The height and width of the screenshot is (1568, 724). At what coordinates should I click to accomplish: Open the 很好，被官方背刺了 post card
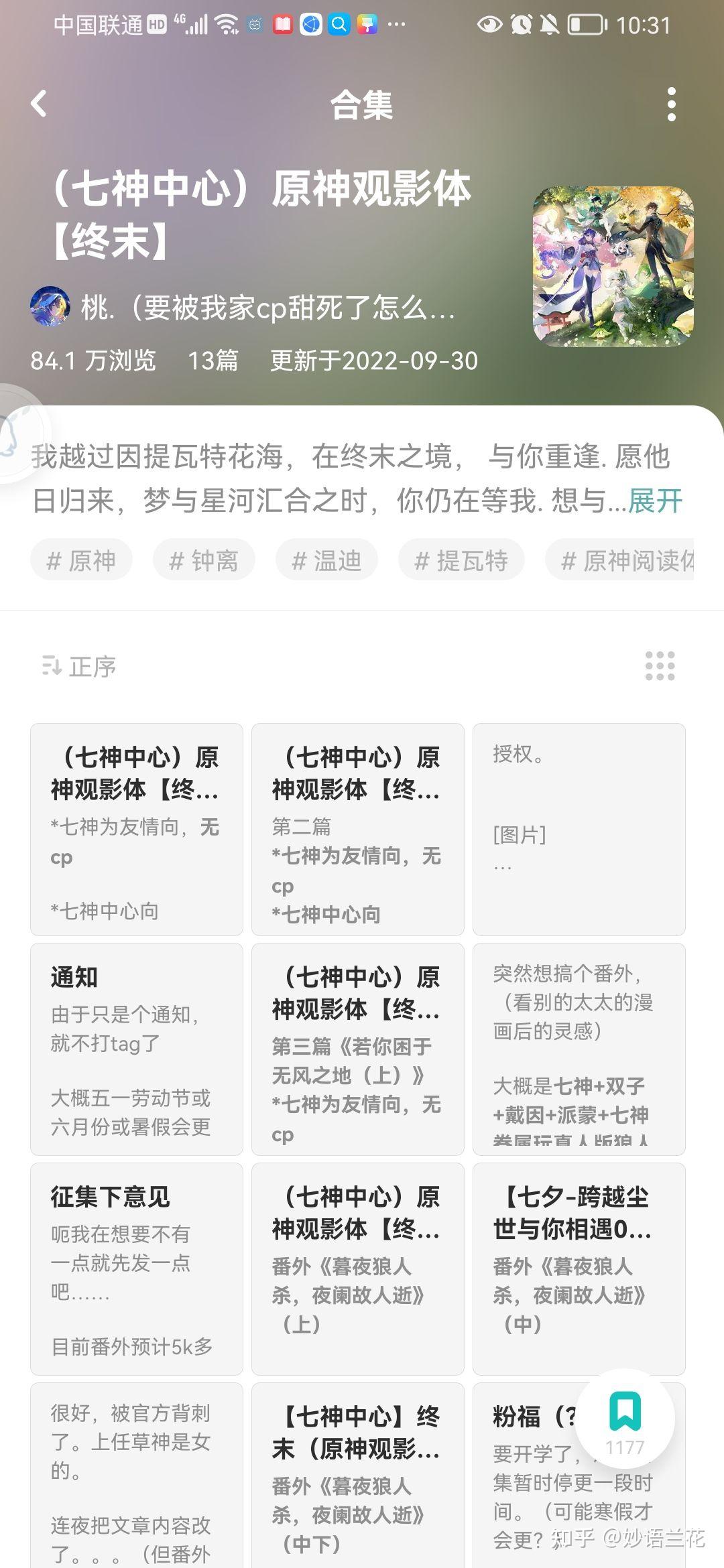(x=137, y=1476)
